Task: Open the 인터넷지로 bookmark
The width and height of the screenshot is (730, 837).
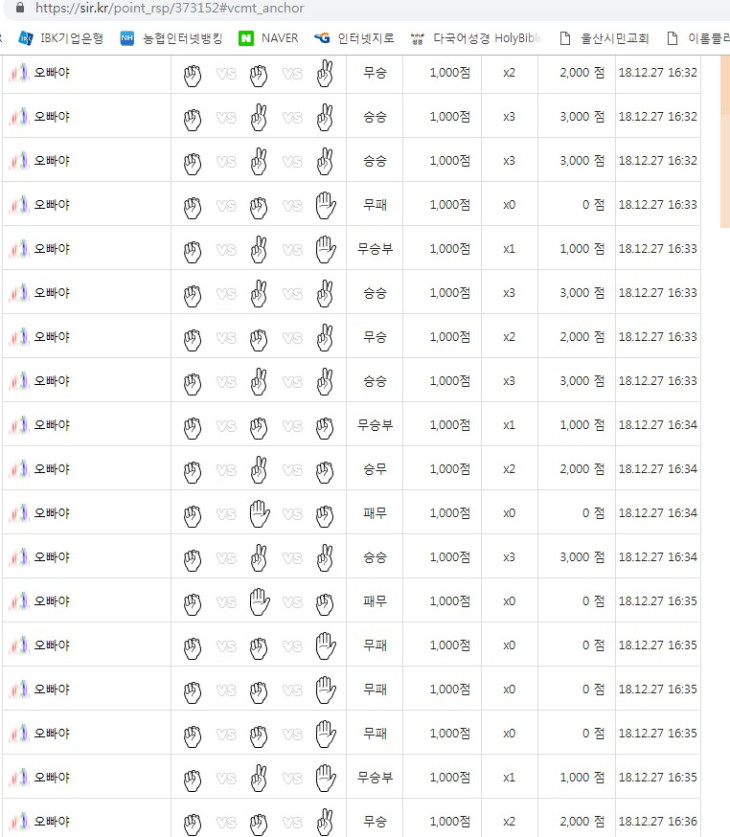Action: click(x=354, y=39)
